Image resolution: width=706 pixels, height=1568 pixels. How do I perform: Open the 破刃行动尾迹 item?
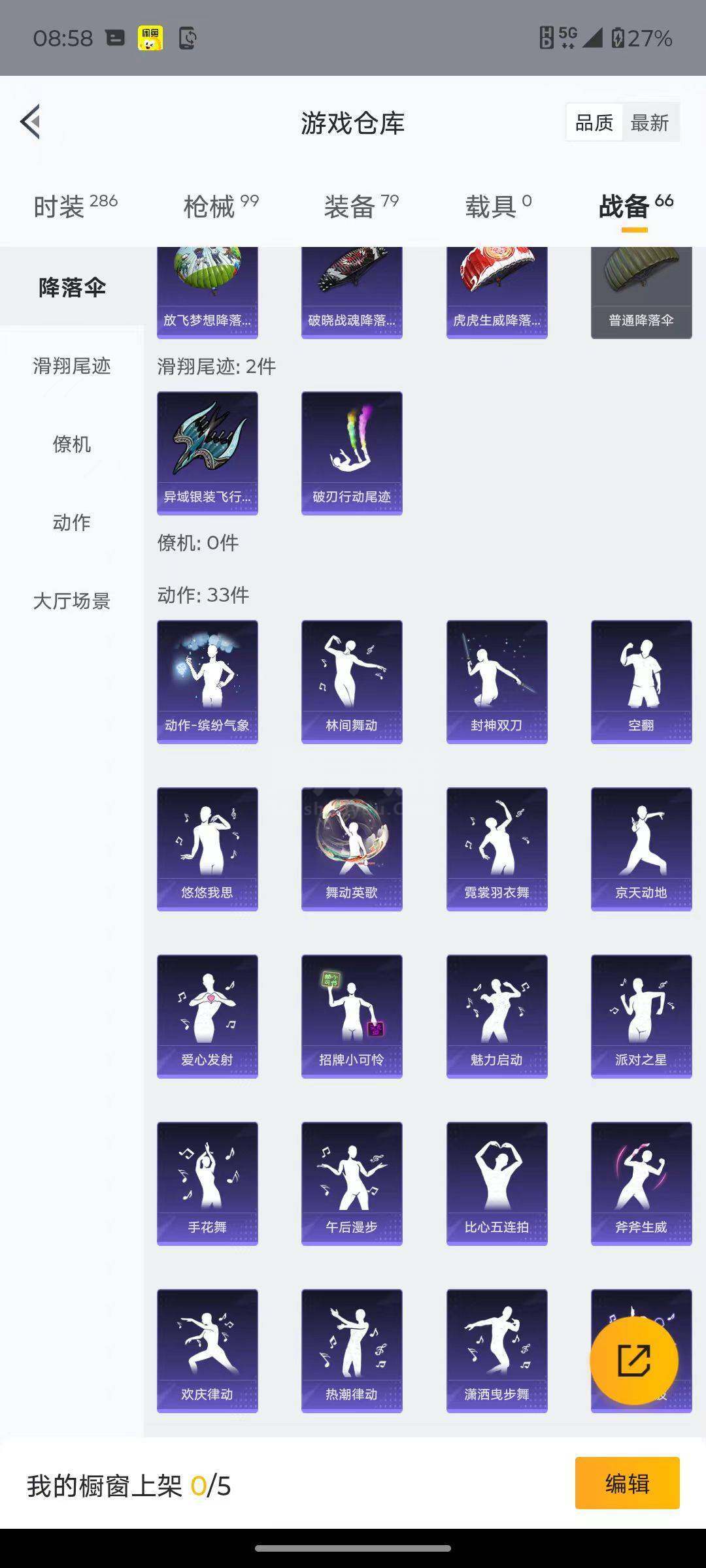tap(352, 453)
